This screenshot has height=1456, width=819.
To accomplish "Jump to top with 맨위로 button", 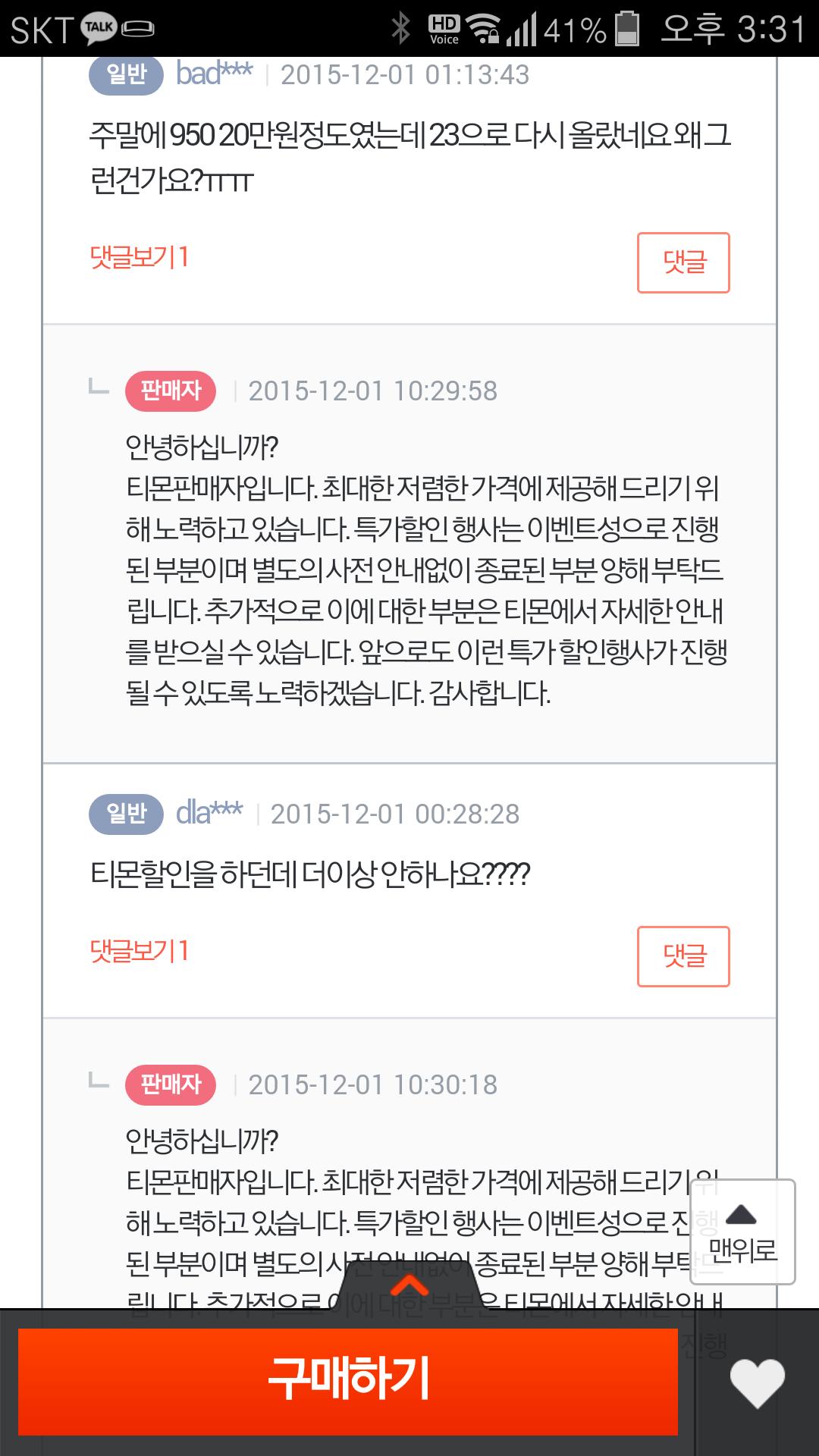I will click(x=742, y=1232).
